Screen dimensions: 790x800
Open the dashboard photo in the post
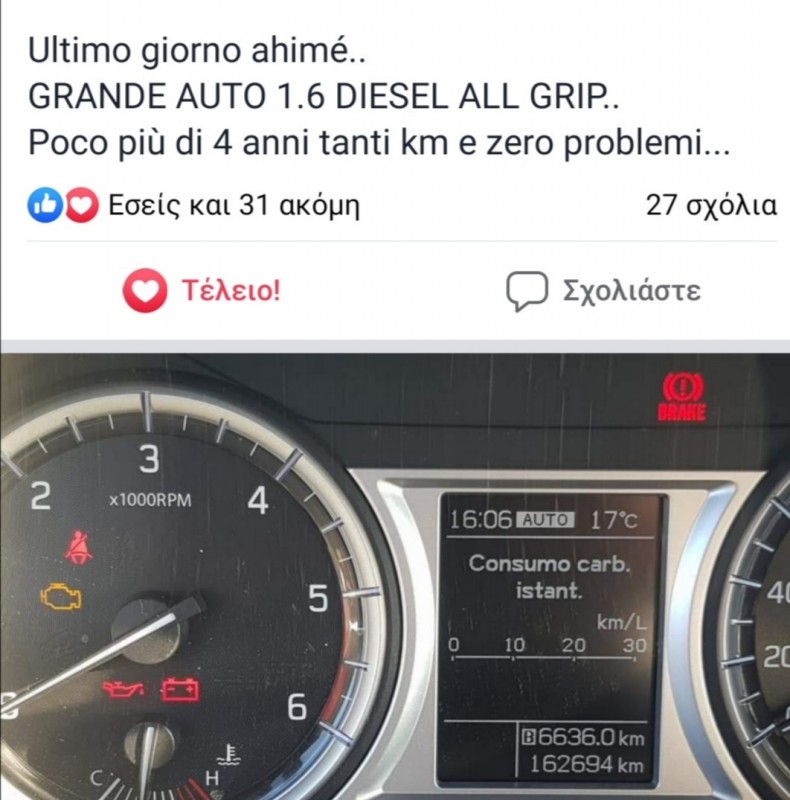(395, 575)
